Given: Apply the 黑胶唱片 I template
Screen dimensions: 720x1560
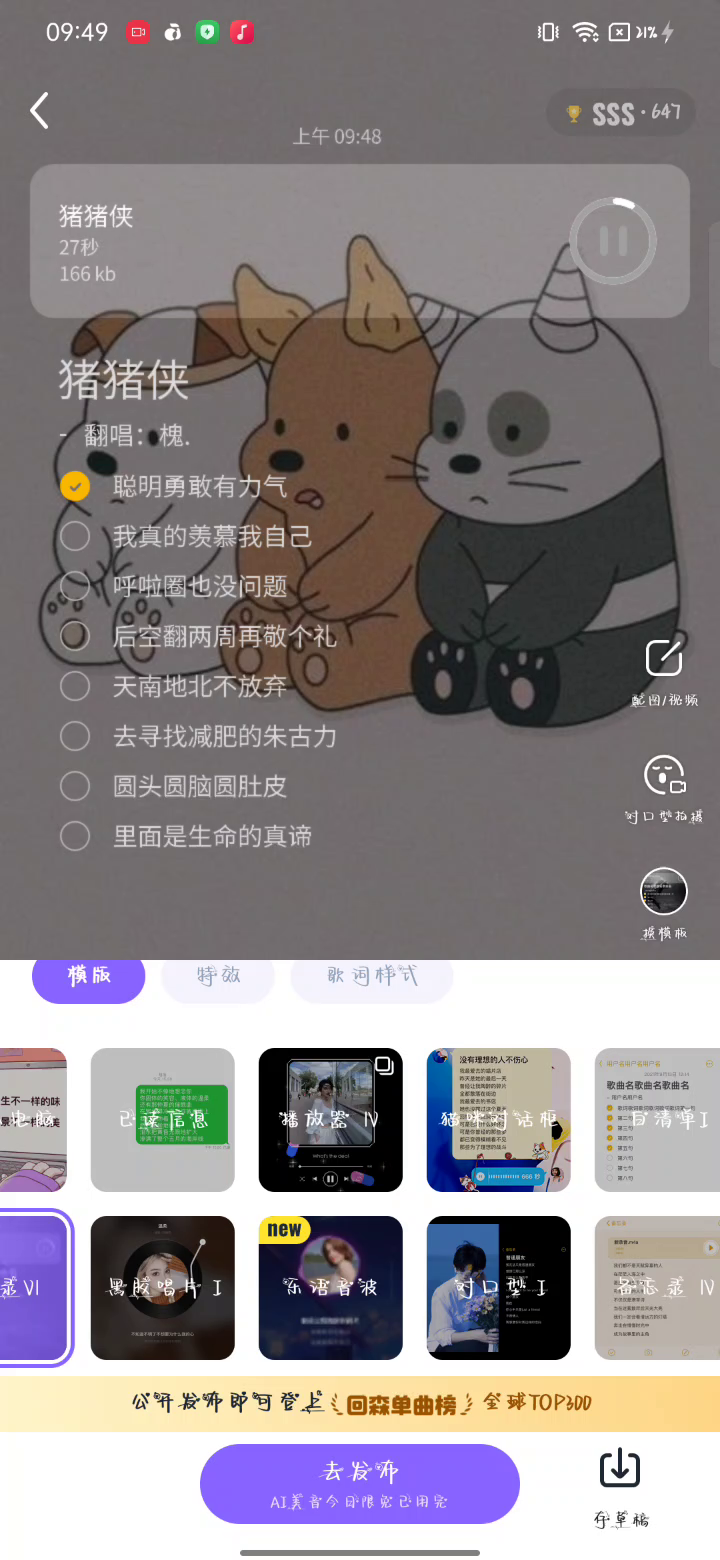Looking at the screenshot, I should point(163,1287).
